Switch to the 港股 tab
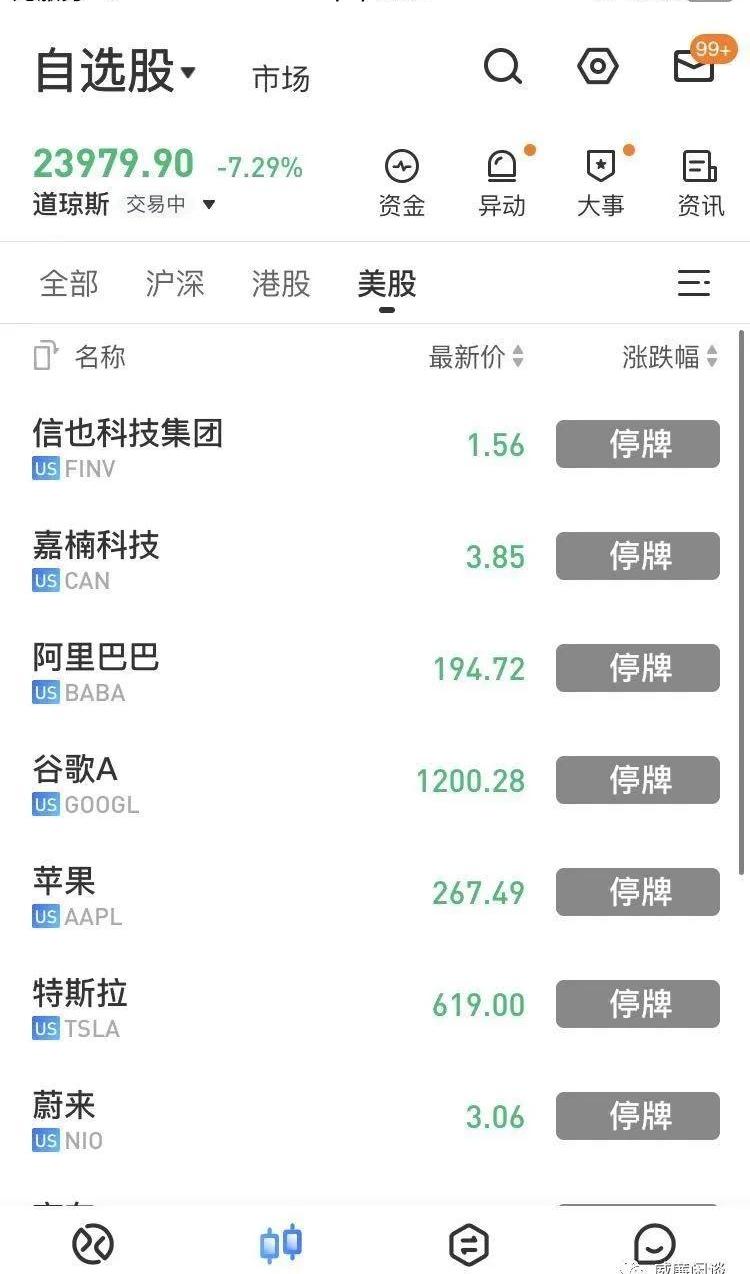 [281, 284]
